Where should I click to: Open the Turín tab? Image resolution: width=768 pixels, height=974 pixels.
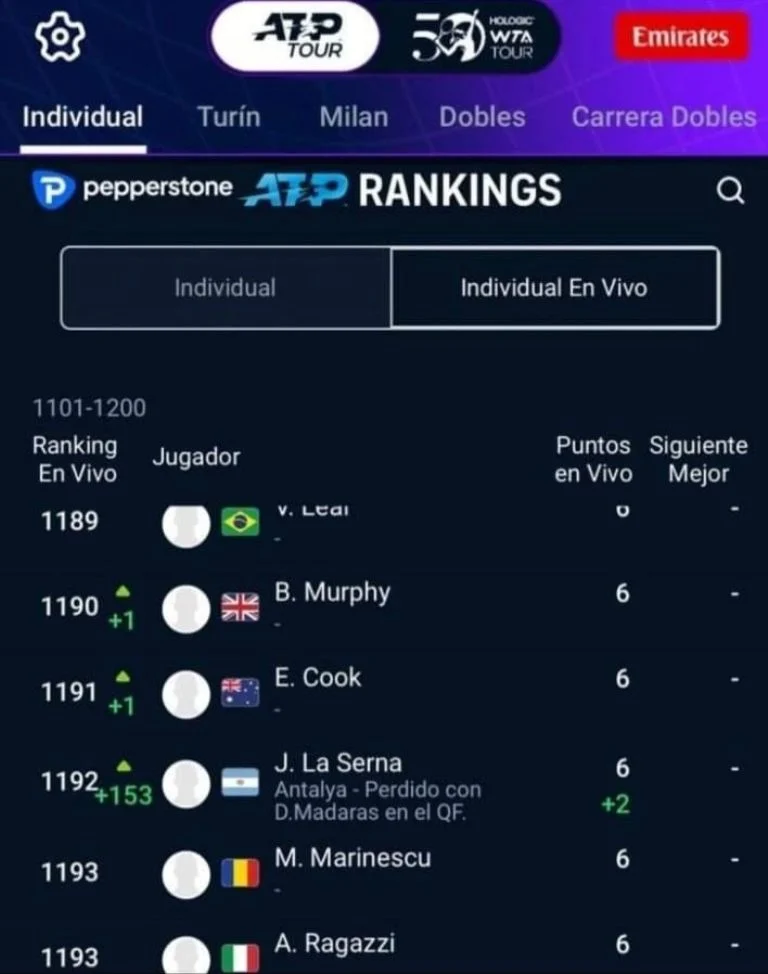(x=229, y=117)
